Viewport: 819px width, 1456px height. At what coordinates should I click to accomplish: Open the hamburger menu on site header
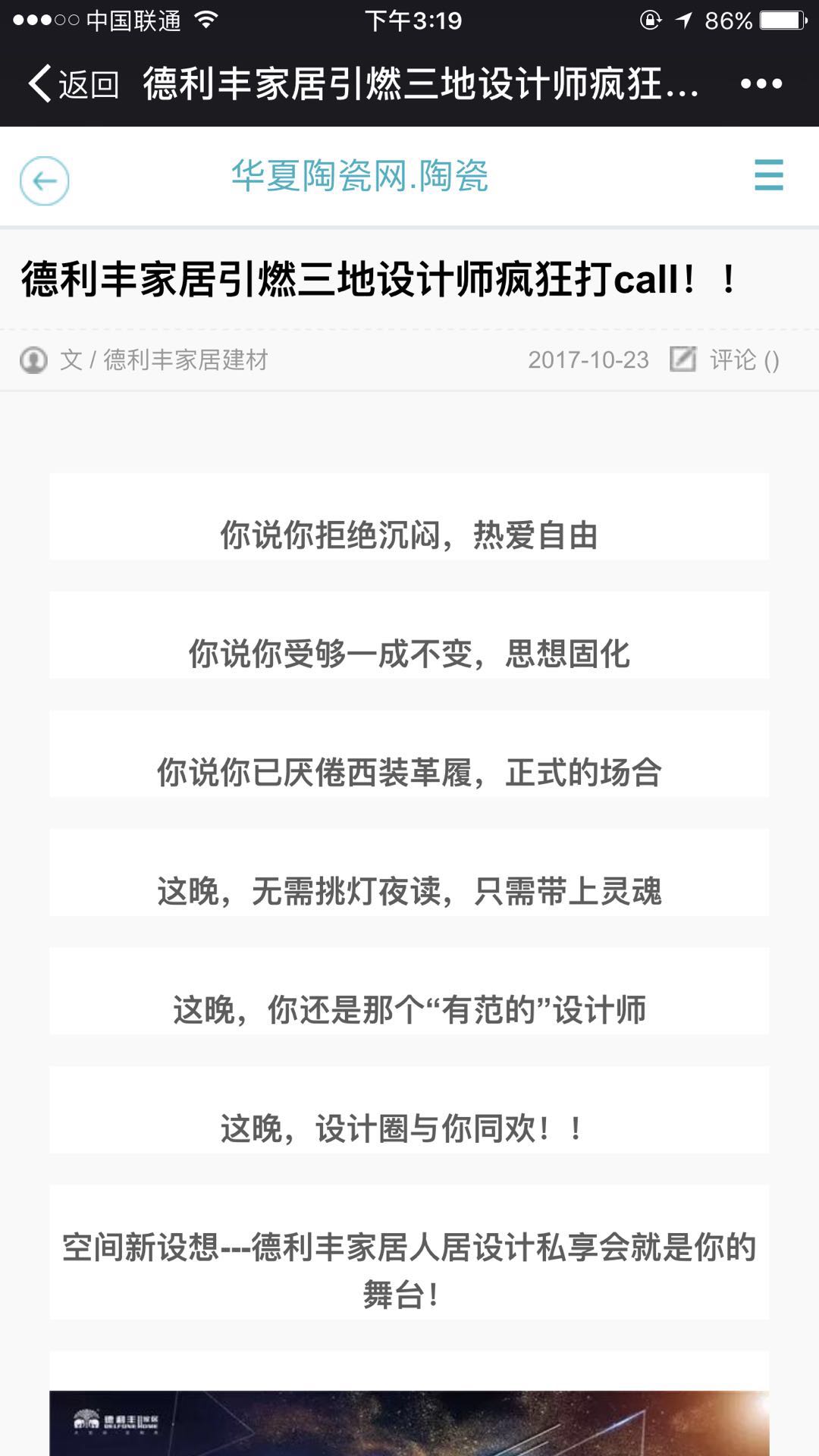coord(768,175)
